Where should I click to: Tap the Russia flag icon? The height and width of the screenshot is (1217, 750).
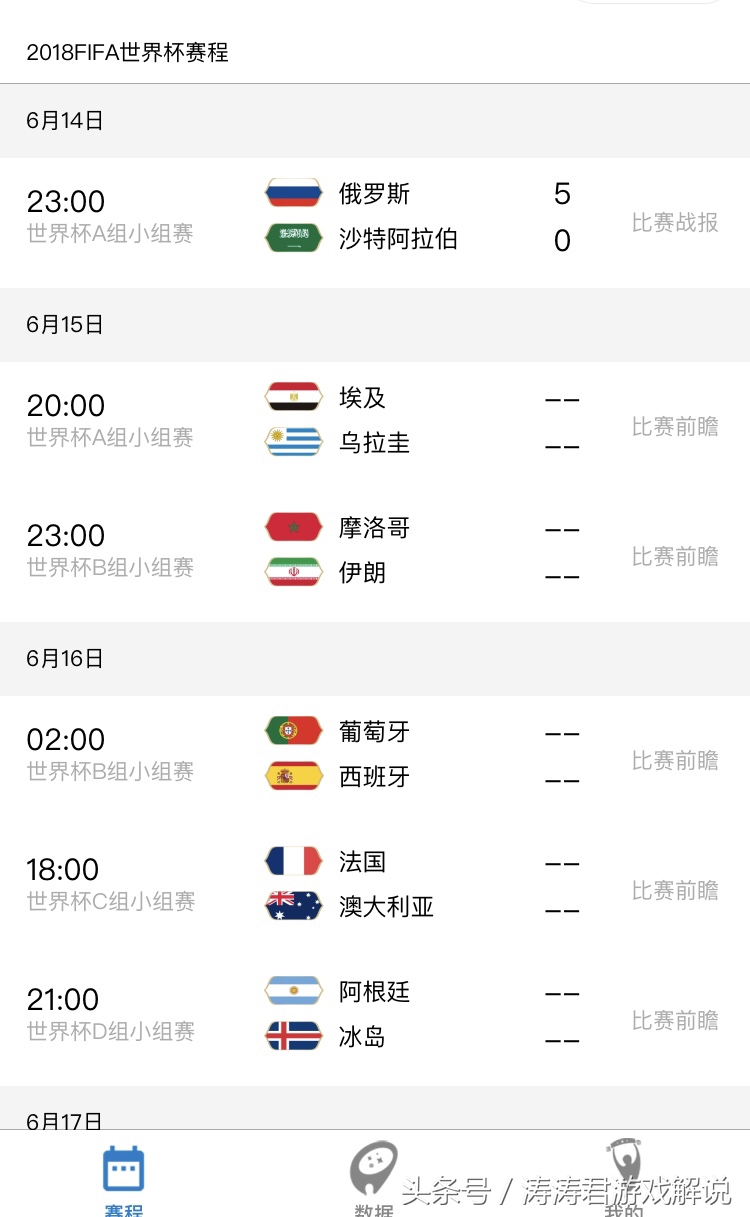pos(292,192)
